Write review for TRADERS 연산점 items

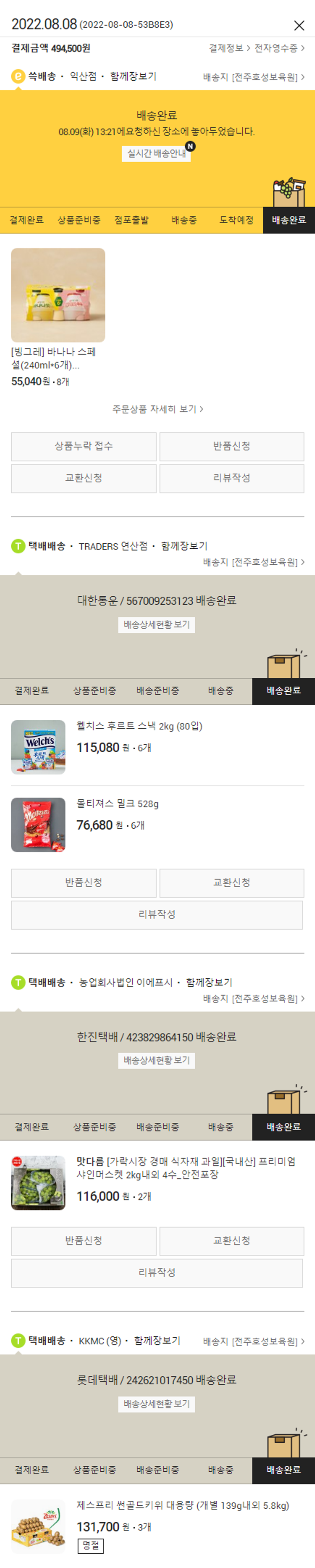tap(157, 914)
